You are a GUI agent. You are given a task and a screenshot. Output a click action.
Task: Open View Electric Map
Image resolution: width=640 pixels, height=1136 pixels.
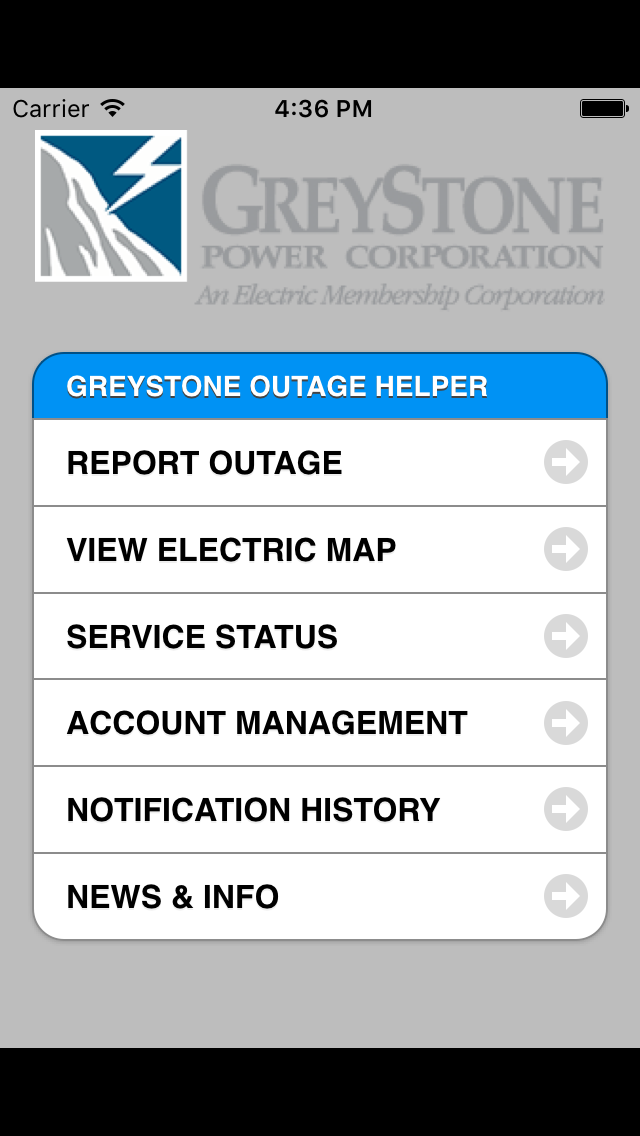coord(320,549)
